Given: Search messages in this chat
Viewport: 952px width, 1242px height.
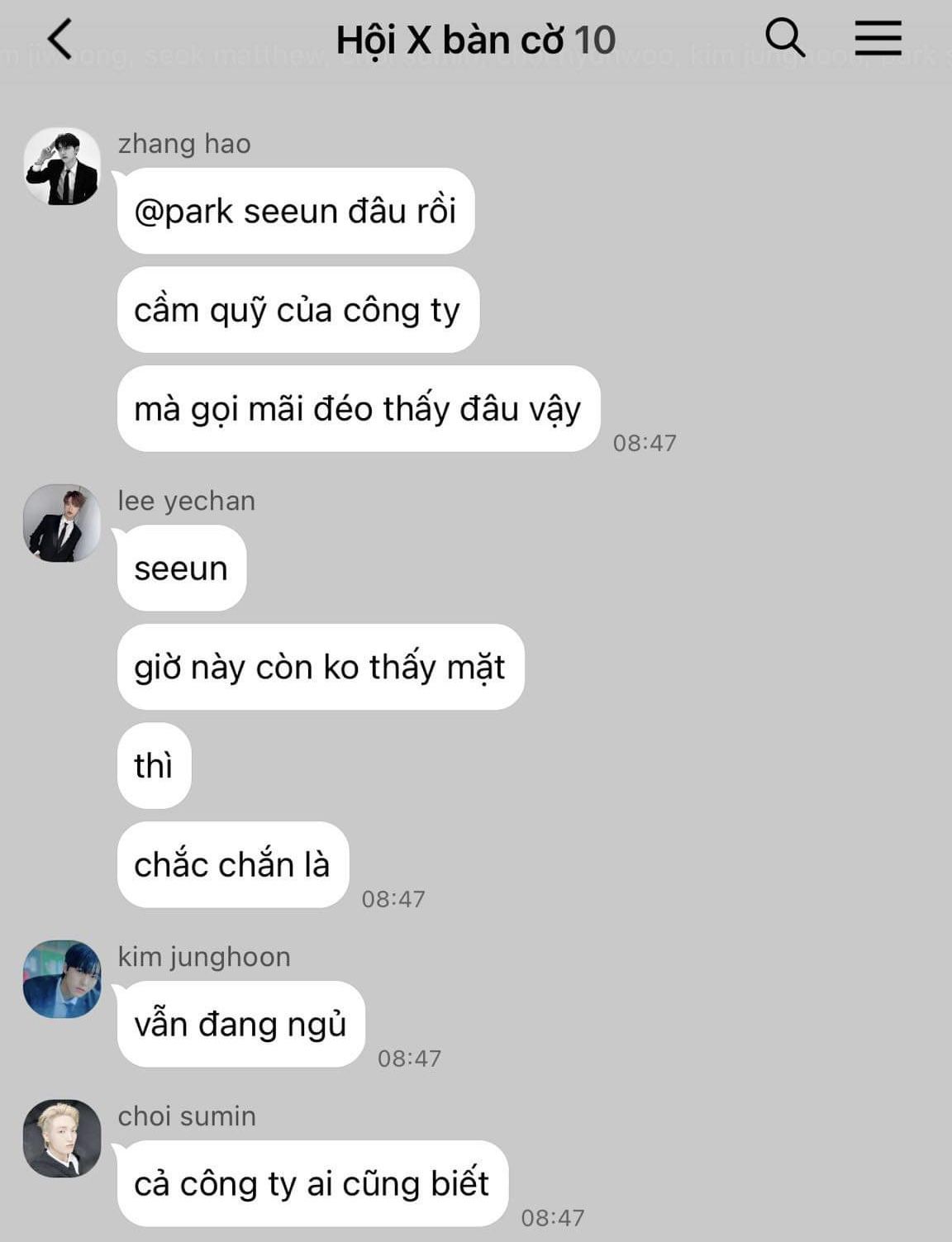Looking at the screenshot, I should click(784, 38).
